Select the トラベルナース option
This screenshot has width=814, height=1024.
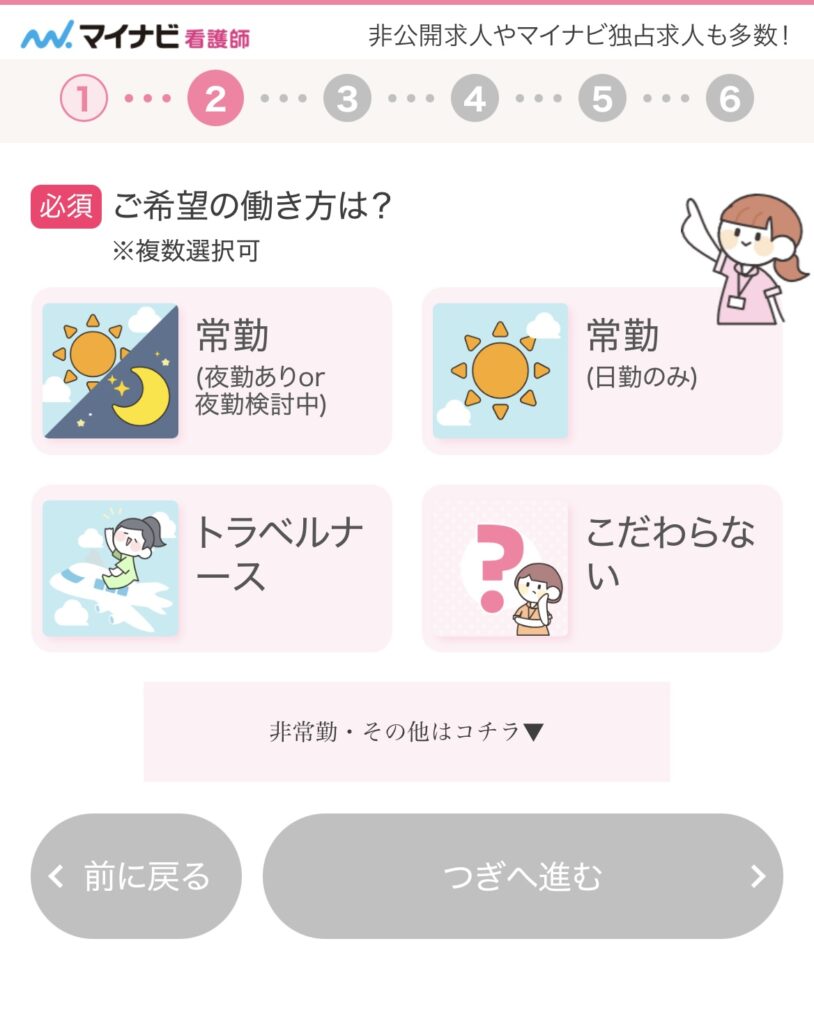coord(211,568)
